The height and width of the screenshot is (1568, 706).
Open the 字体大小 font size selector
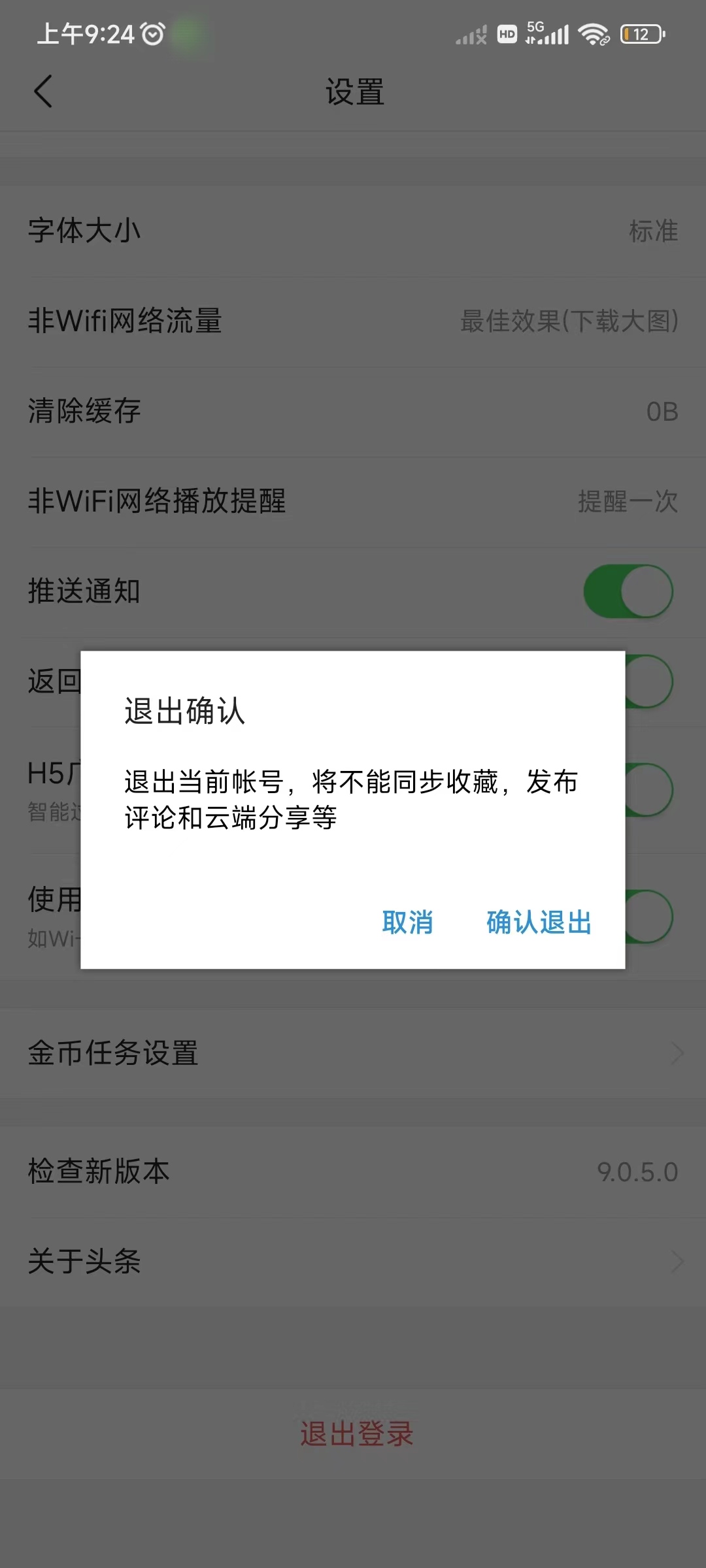pos(353,230)
